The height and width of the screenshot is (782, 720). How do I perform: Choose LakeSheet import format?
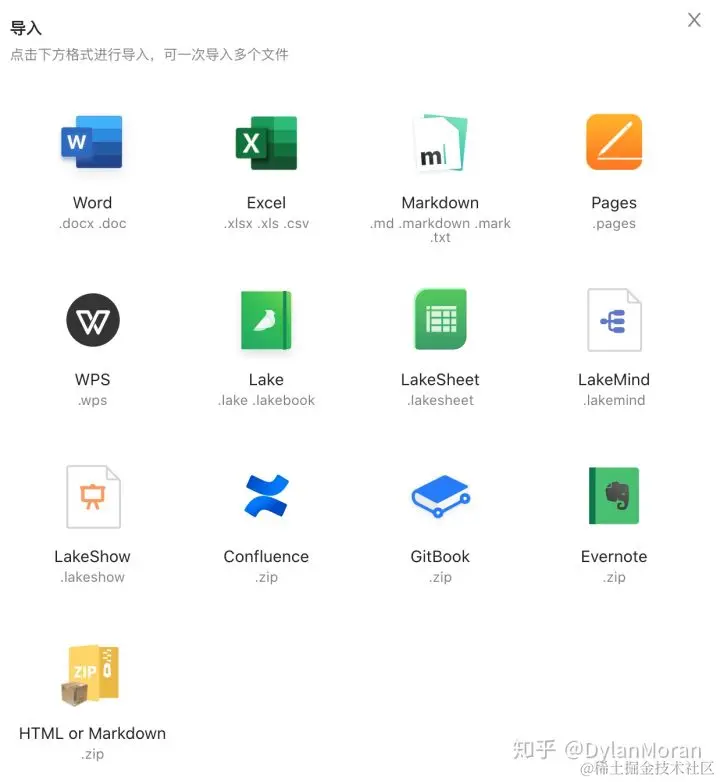[x=440, y=320]
